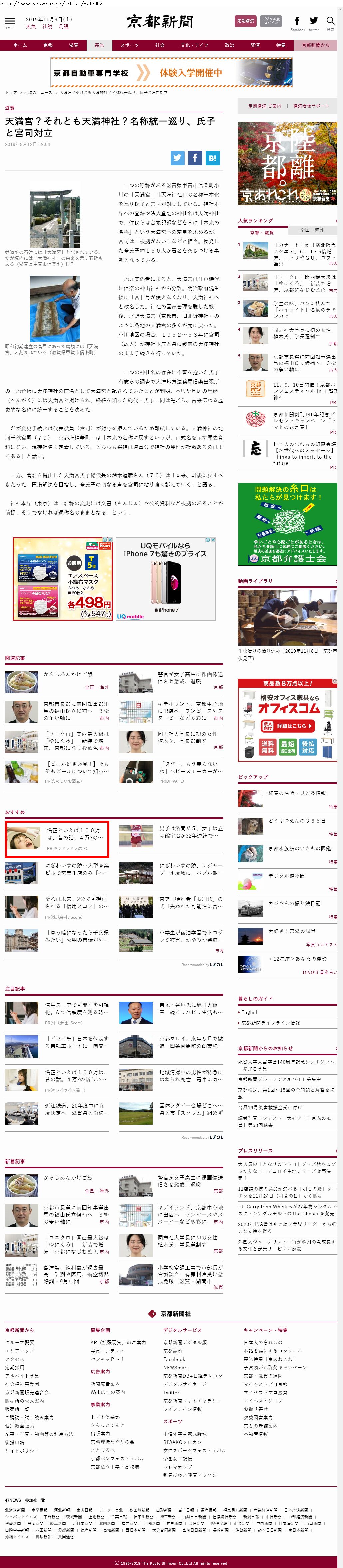The width and height of the screenshot is (343, 1568).
Task: Open the hamburger menu (メニュー)
Action: coord(10,22)
